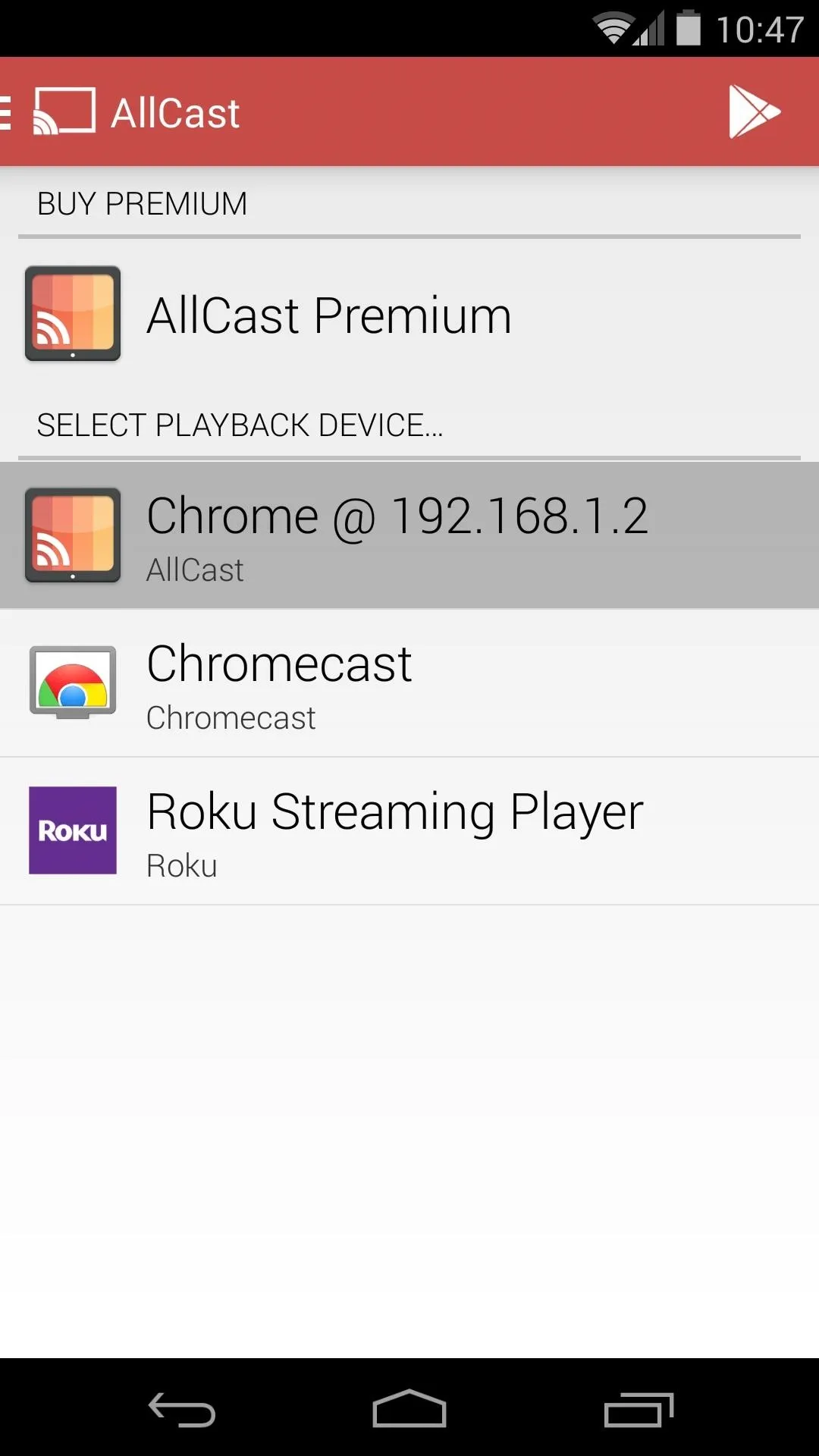The image size is (819, 1456).
Task: Select Chrome @ 192.168.1.2 as playback device
Action: (409, 535)
